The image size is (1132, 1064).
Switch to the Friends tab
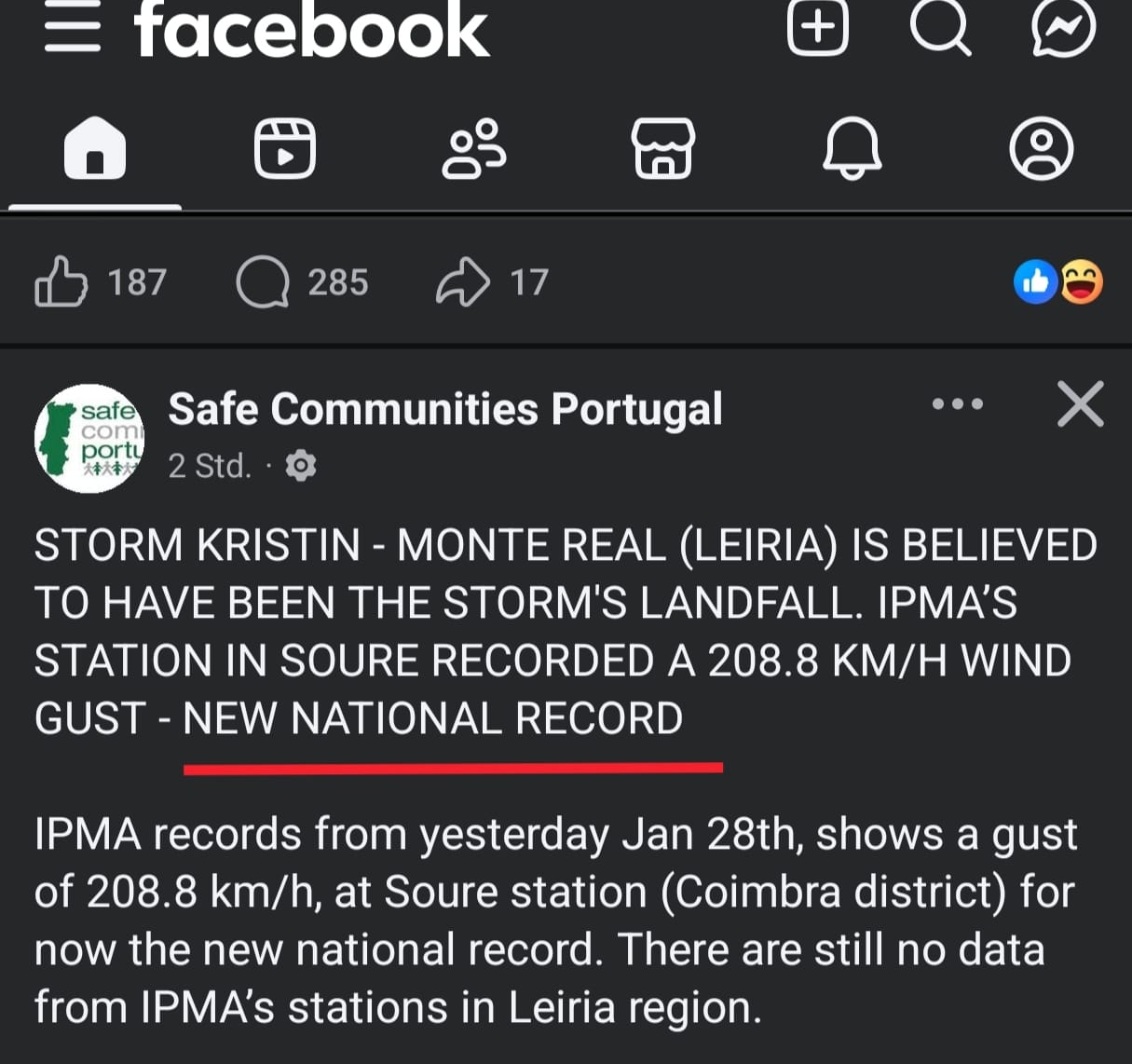(x=473, y=148)
